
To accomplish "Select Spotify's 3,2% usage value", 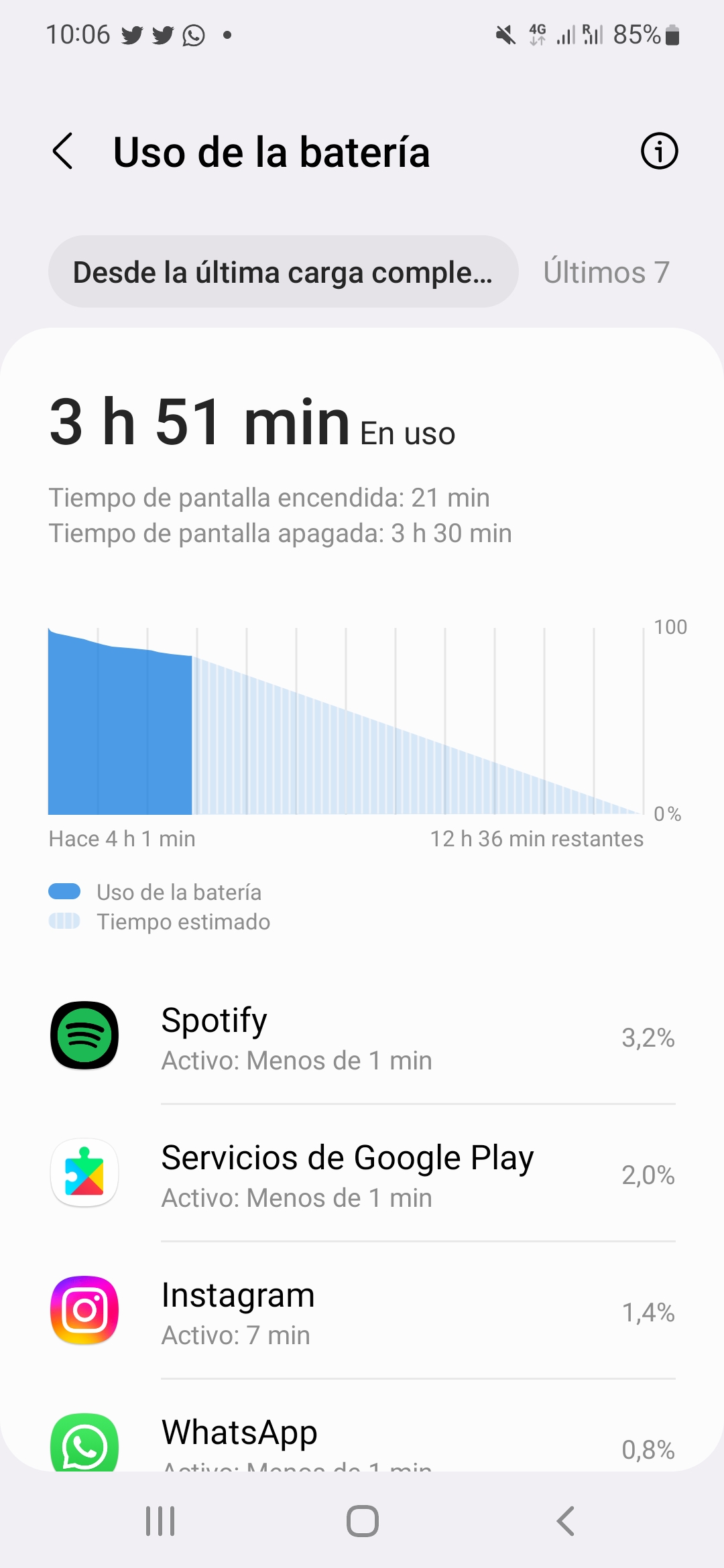I will [647, 1037].
